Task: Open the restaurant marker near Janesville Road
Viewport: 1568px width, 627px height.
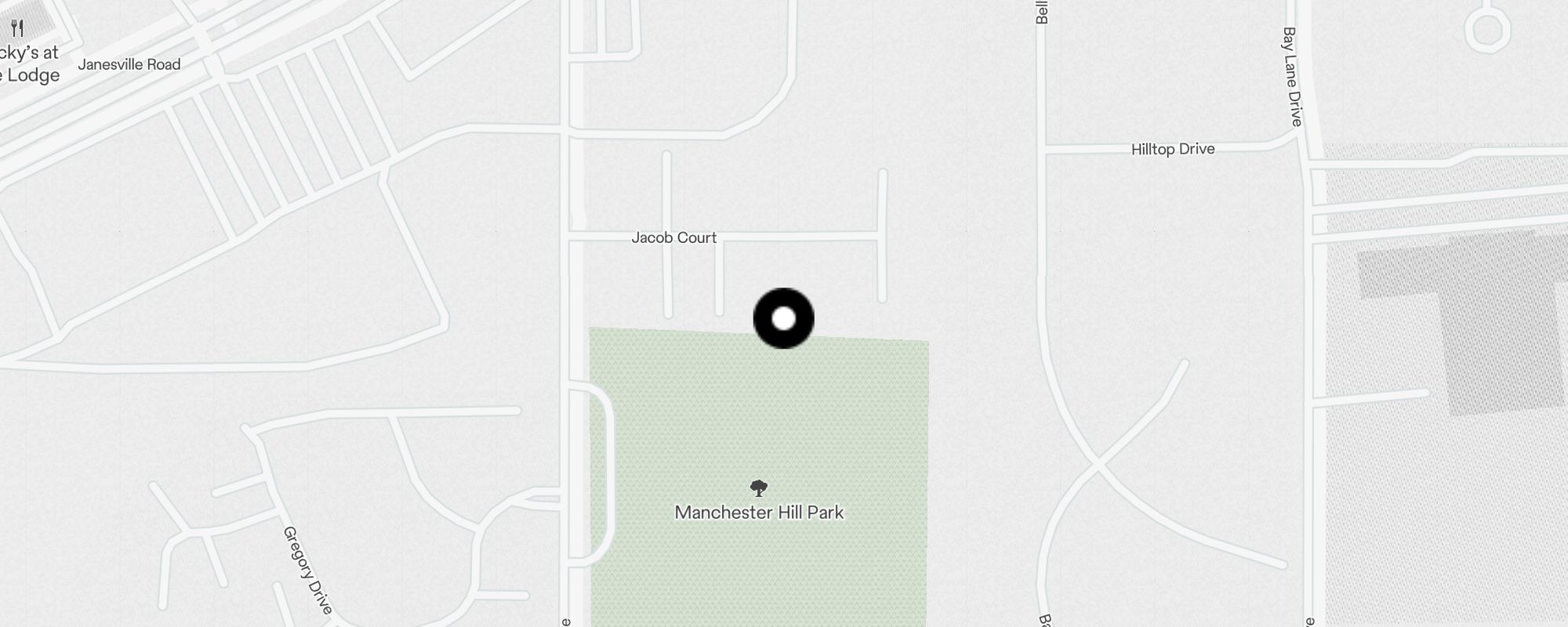Action: tap(18, 29)
